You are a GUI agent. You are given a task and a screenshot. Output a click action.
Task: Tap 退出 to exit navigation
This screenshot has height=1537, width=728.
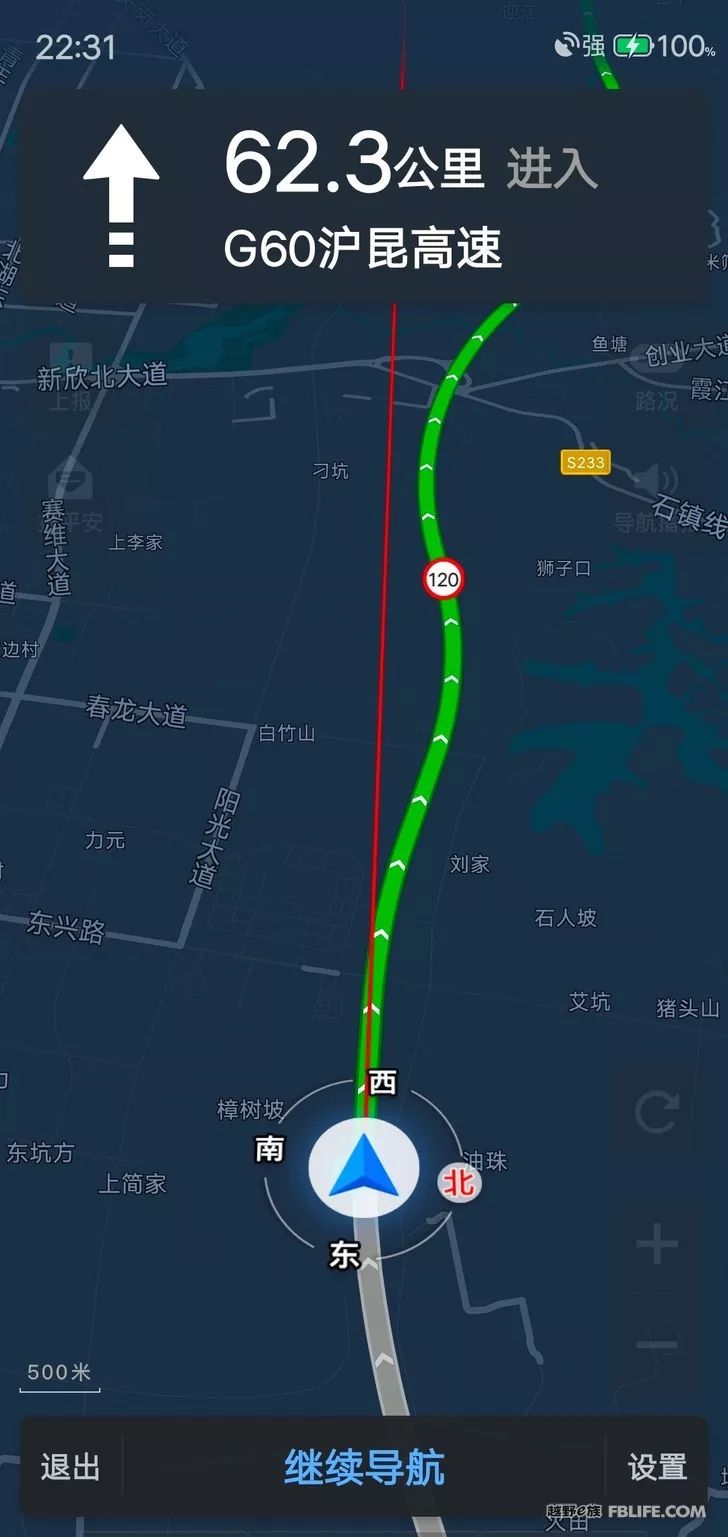point(70,1467)
